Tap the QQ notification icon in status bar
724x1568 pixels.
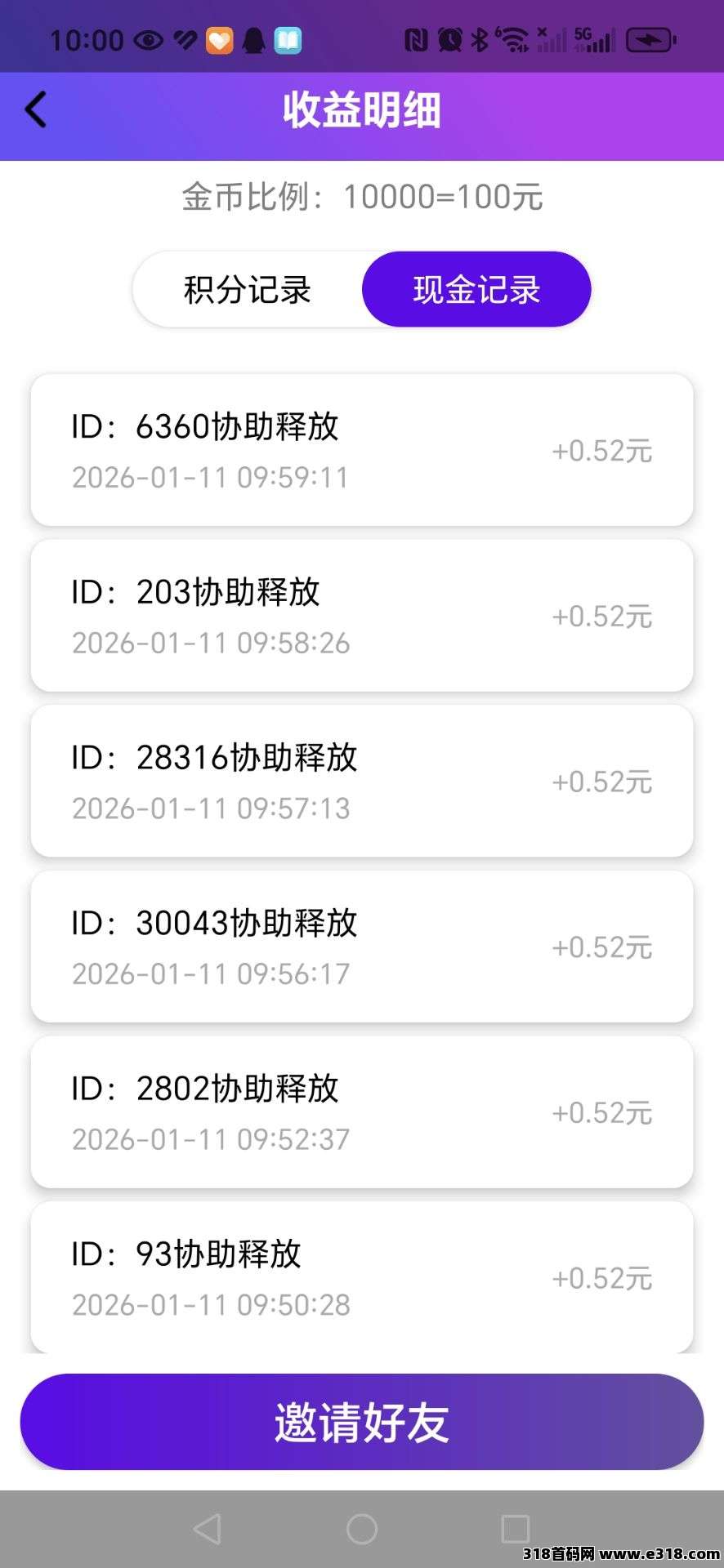[253, 38]
